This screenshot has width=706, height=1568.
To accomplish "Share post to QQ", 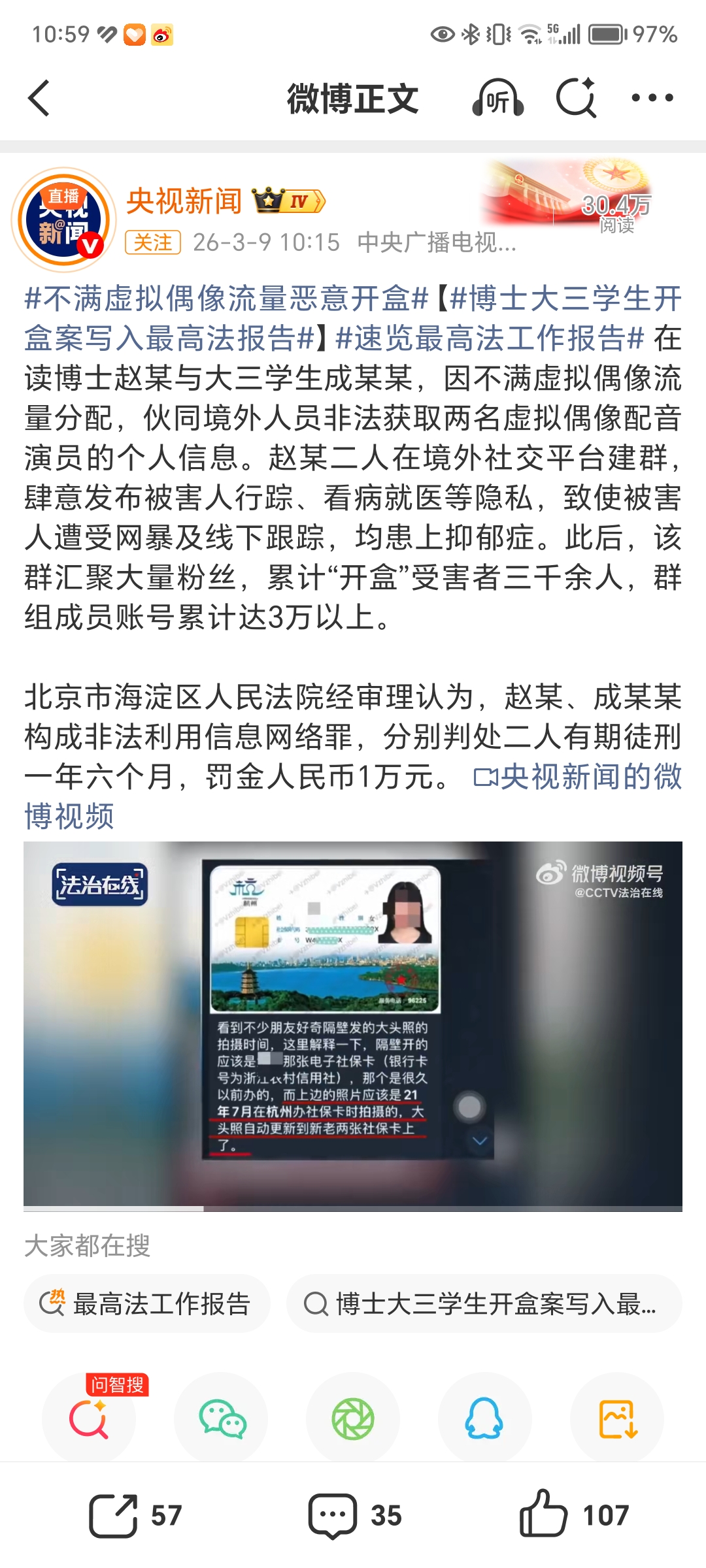I will click(x=485, y=1419).
